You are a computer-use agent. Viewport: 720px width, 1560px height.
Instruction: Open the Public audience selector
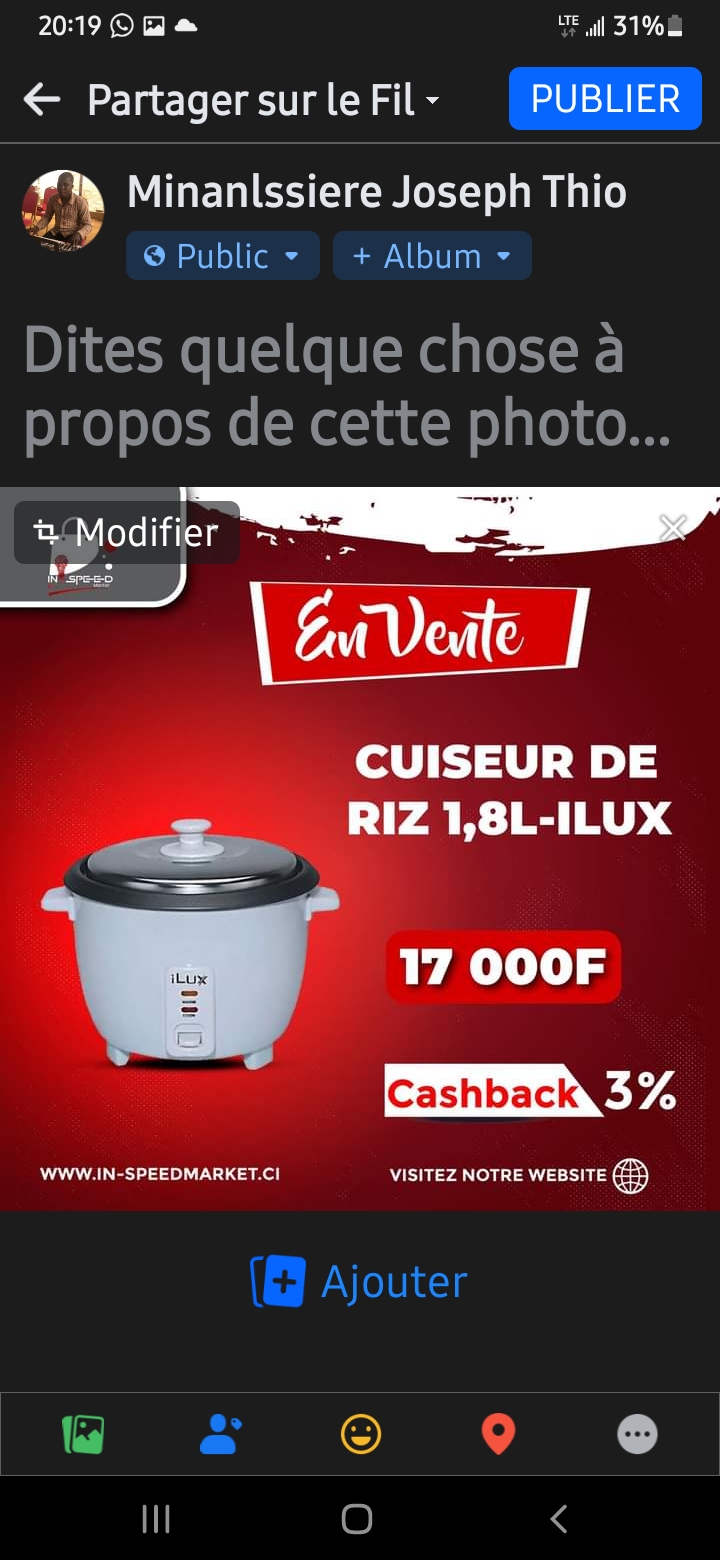point(222,256)
